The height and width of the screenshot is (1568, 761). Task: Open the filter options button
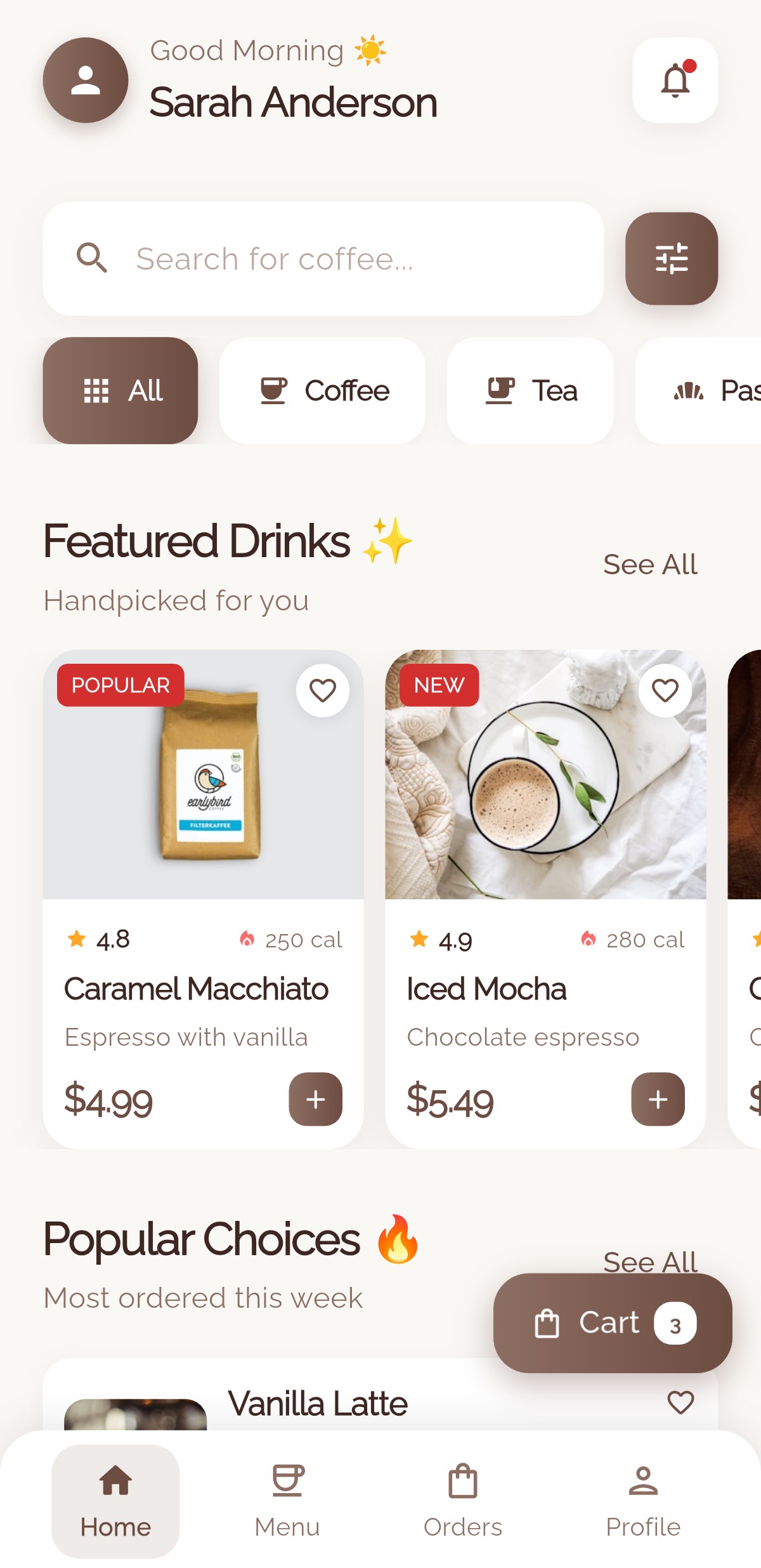[671, 258]
